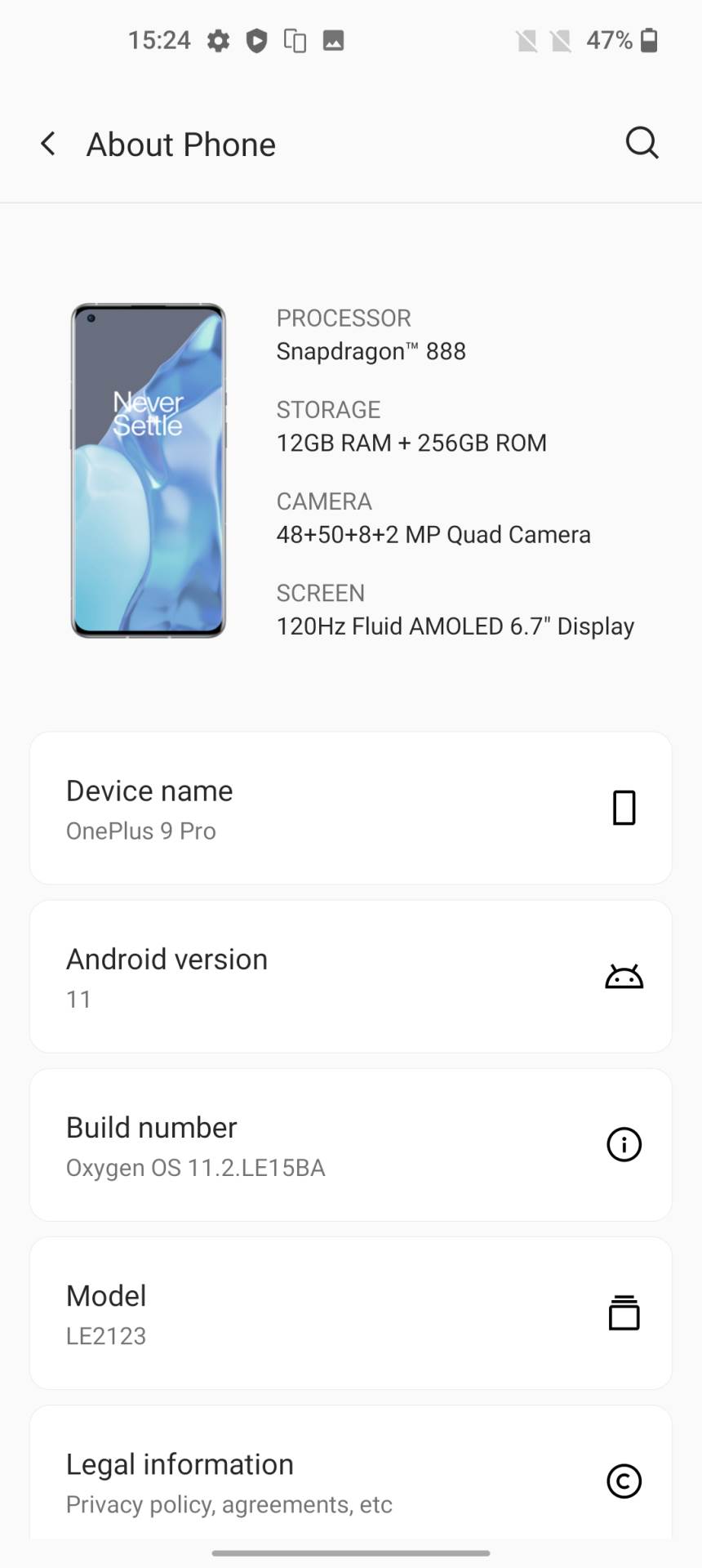
Task: Go back using the back arrow
Action: pos(48,143)
